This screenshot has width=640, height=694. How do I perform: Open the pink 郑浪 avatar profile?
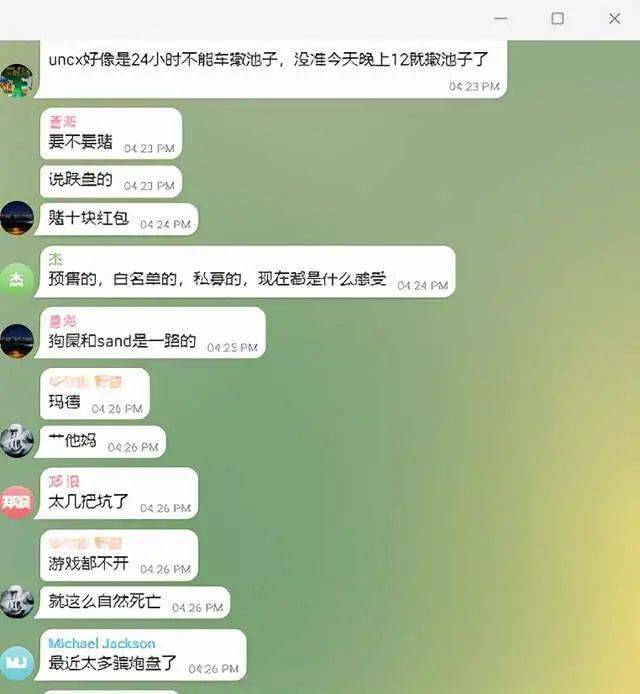17,501
